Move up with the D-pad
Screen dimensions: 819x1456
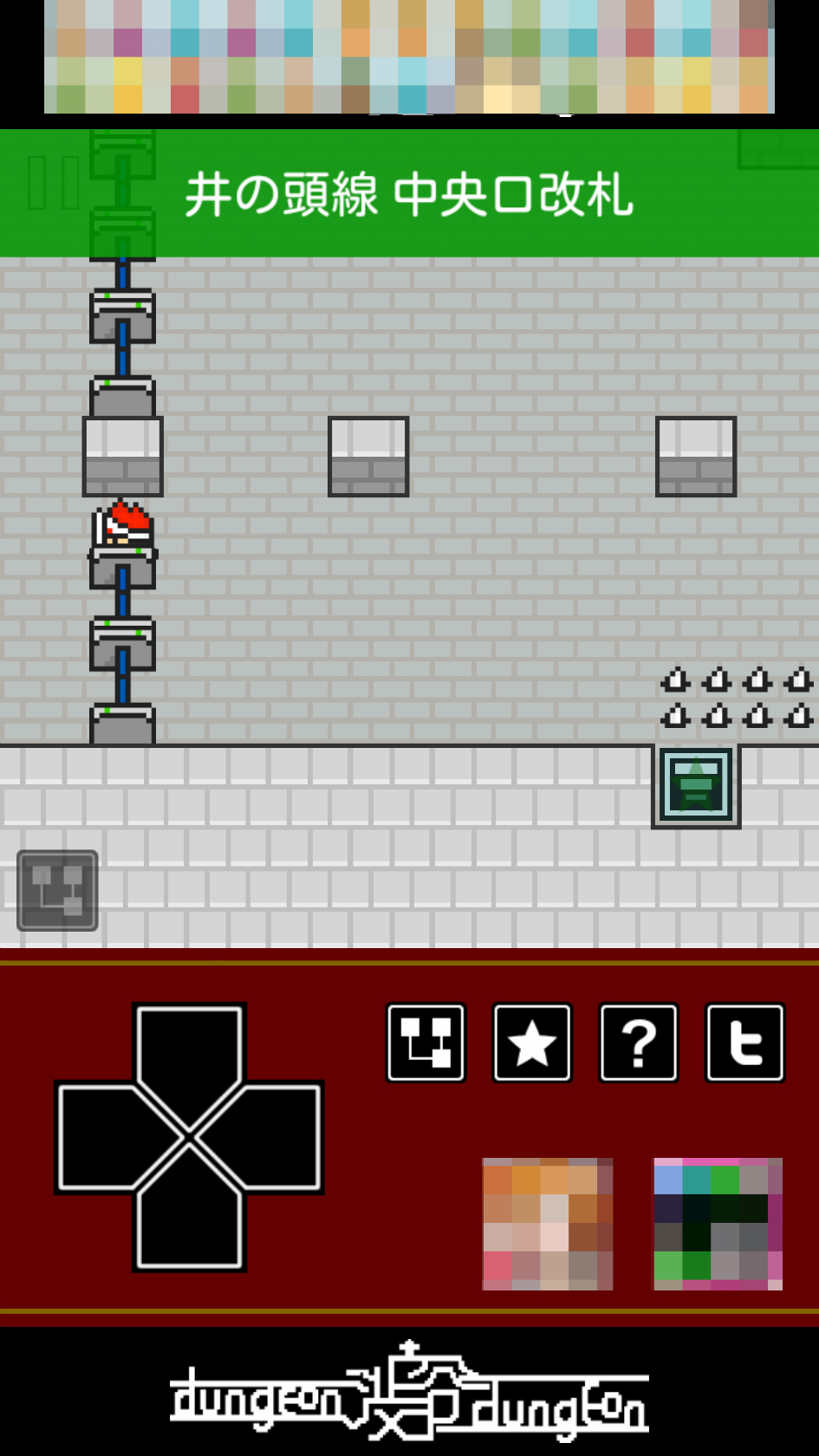189,1051
